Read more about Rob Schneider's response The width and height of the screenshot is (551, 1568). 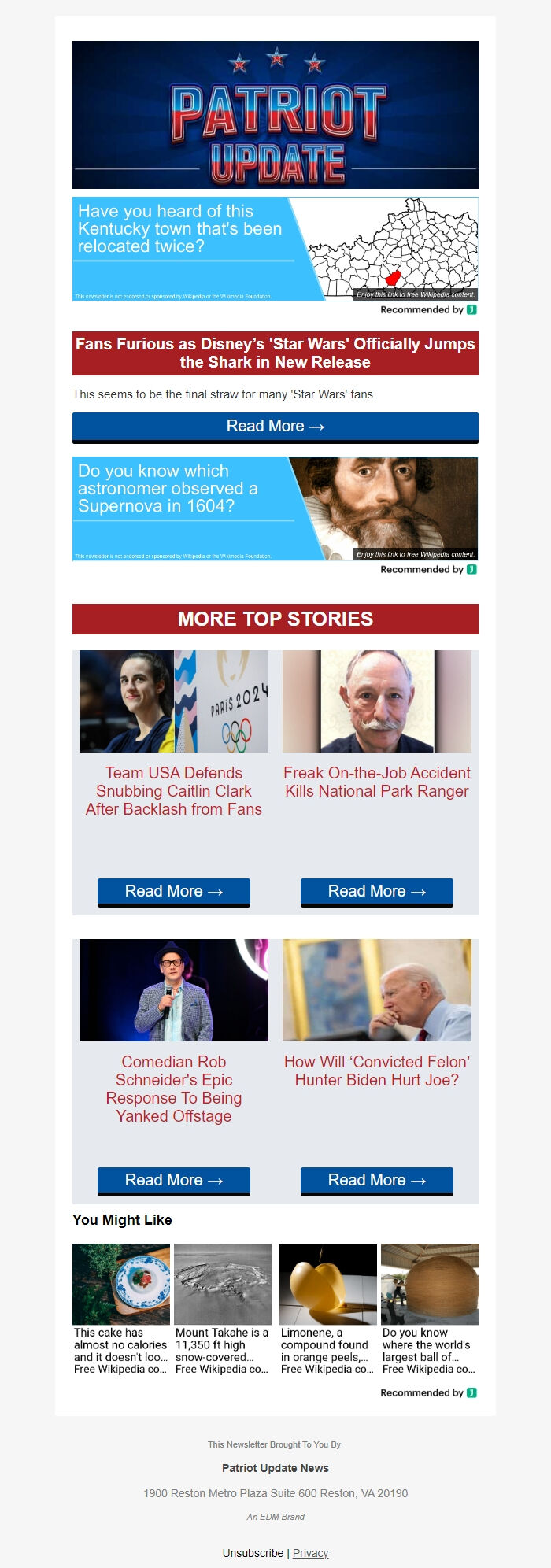point(173,1181)
